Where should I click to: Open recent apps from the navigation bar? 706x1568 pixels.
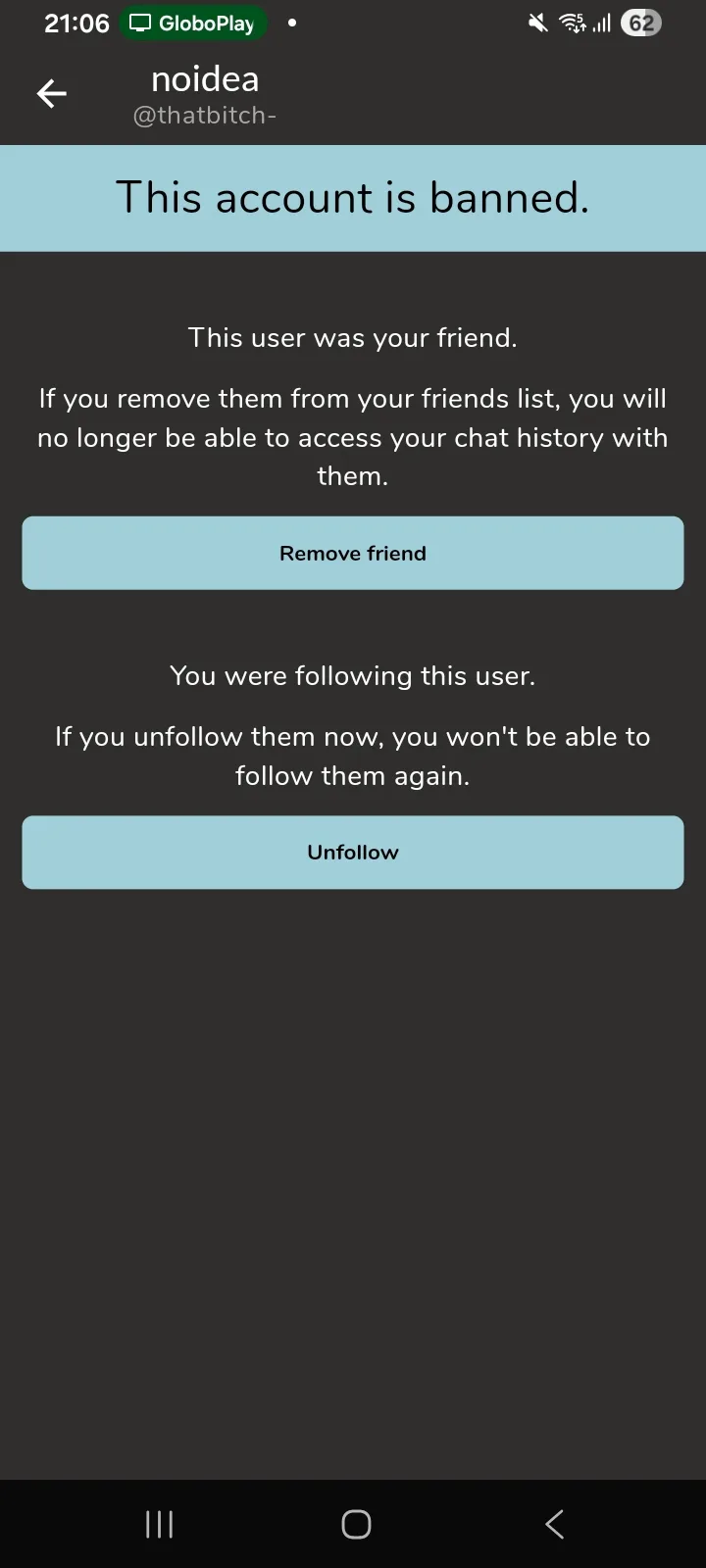159,1524
